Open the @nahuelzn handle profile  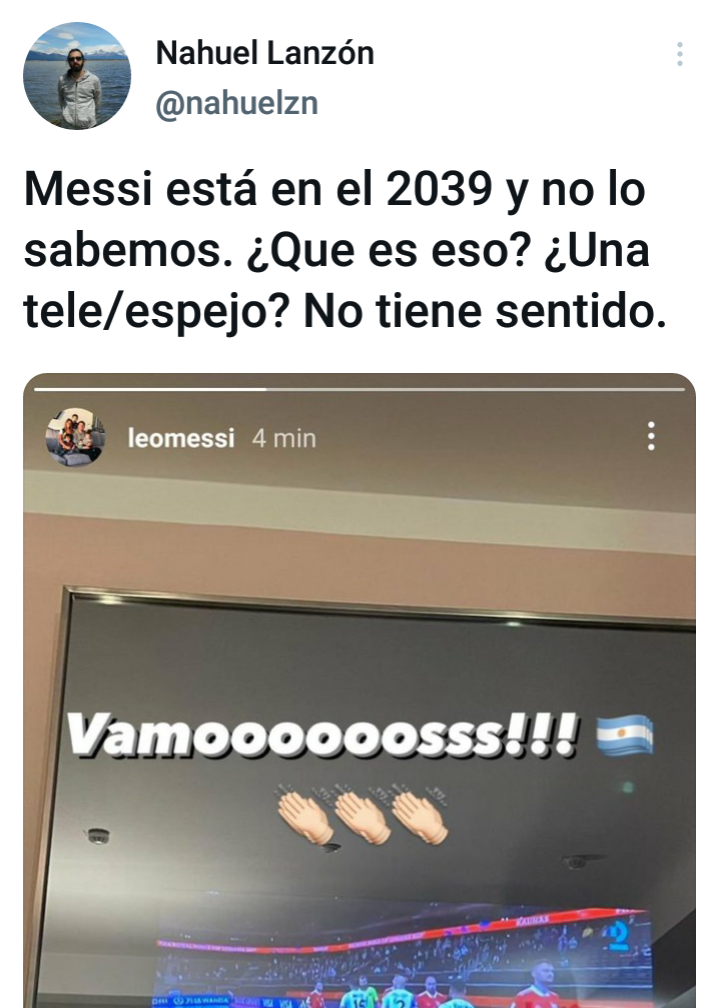(x=236, y=103)
